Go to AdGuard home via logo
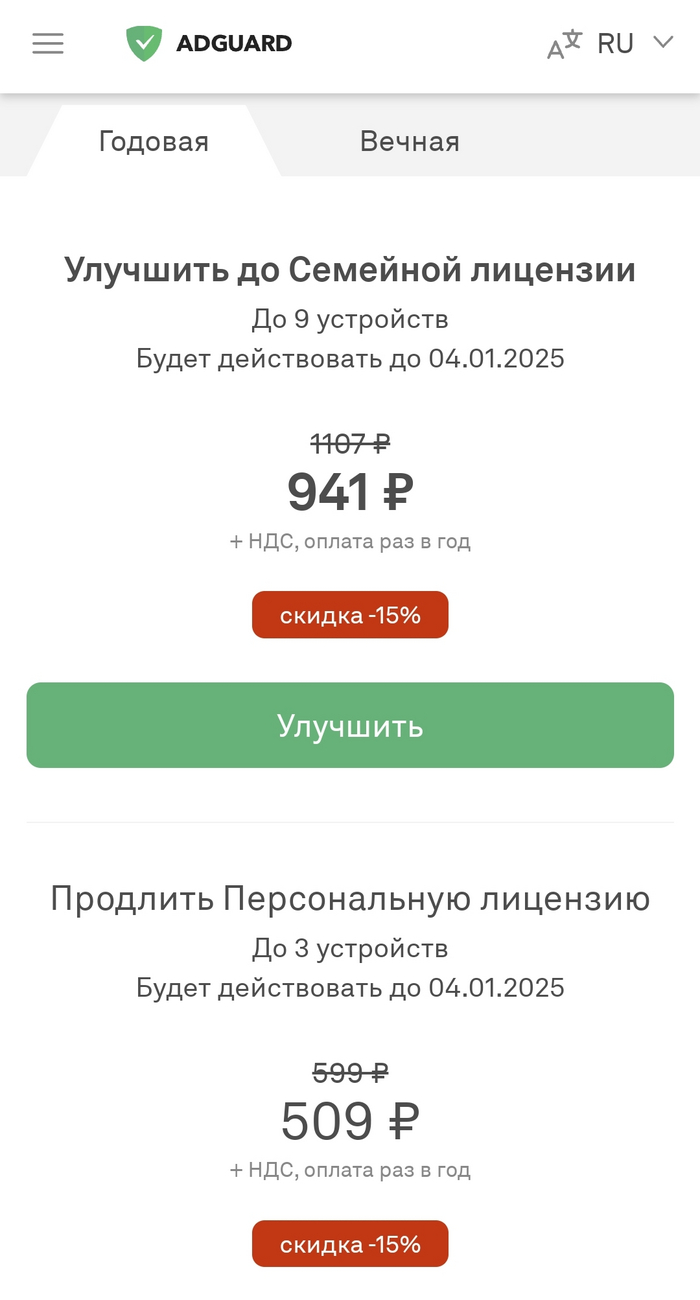 209,44
